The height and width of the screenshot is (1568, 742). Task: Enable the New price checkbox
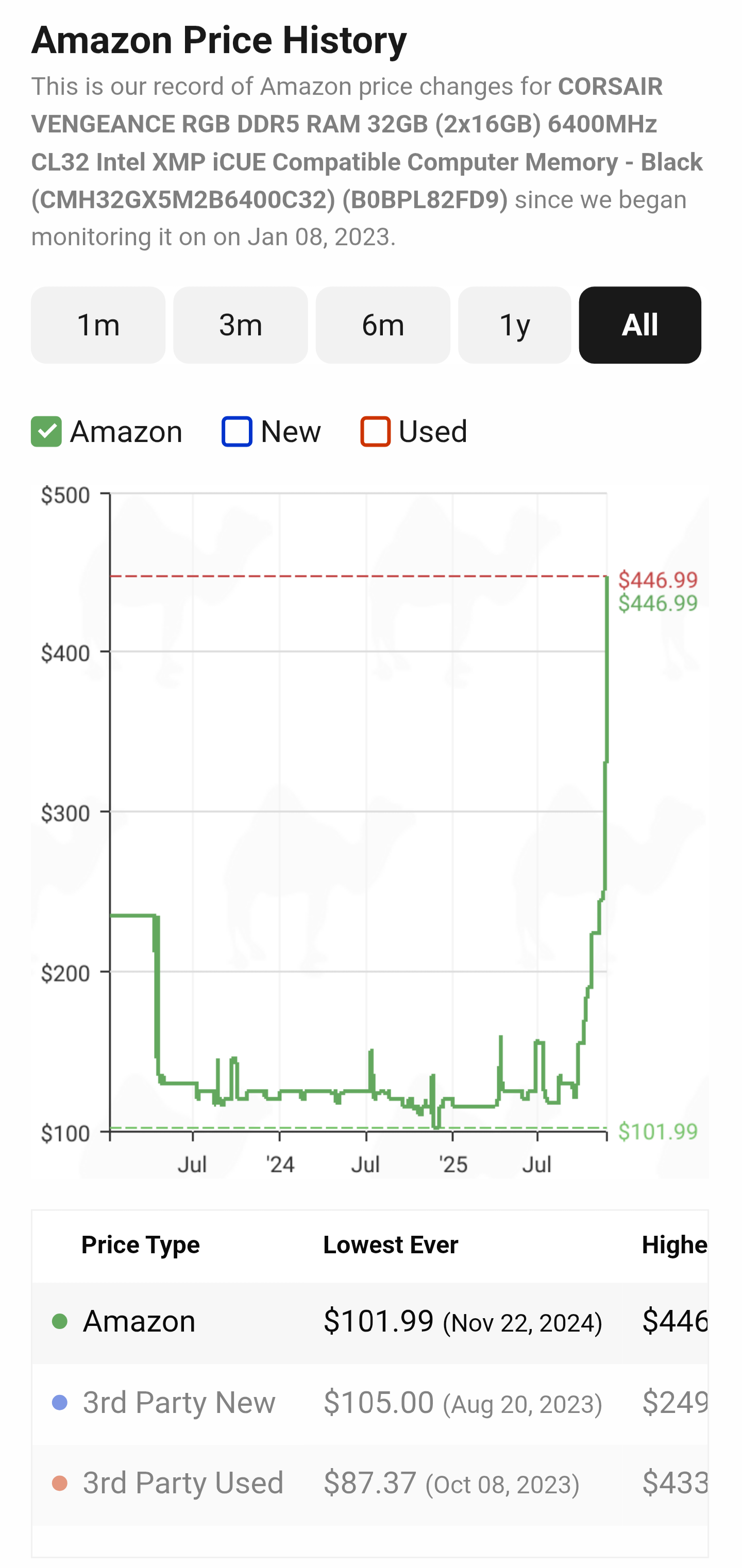click(237, 432)
